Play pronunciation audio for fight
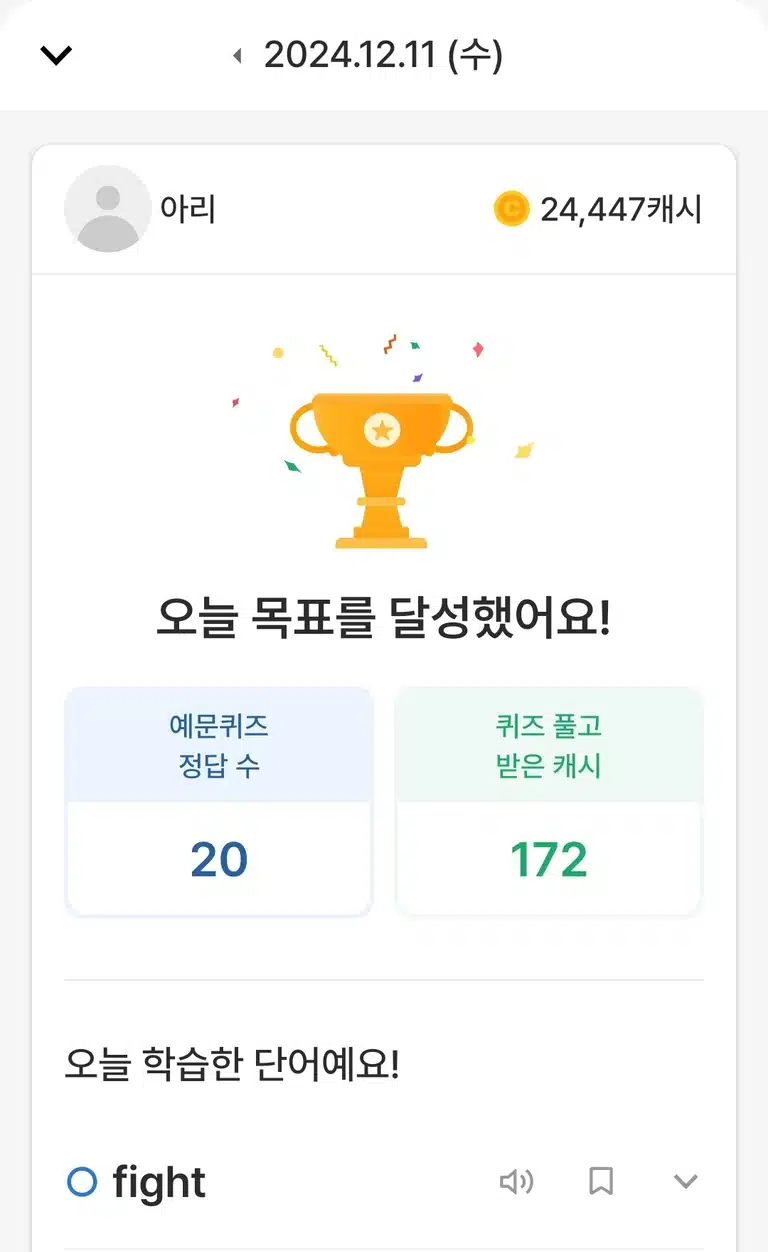The width and height of the screenshot is (768, 1252). [x=516, y=1182]
